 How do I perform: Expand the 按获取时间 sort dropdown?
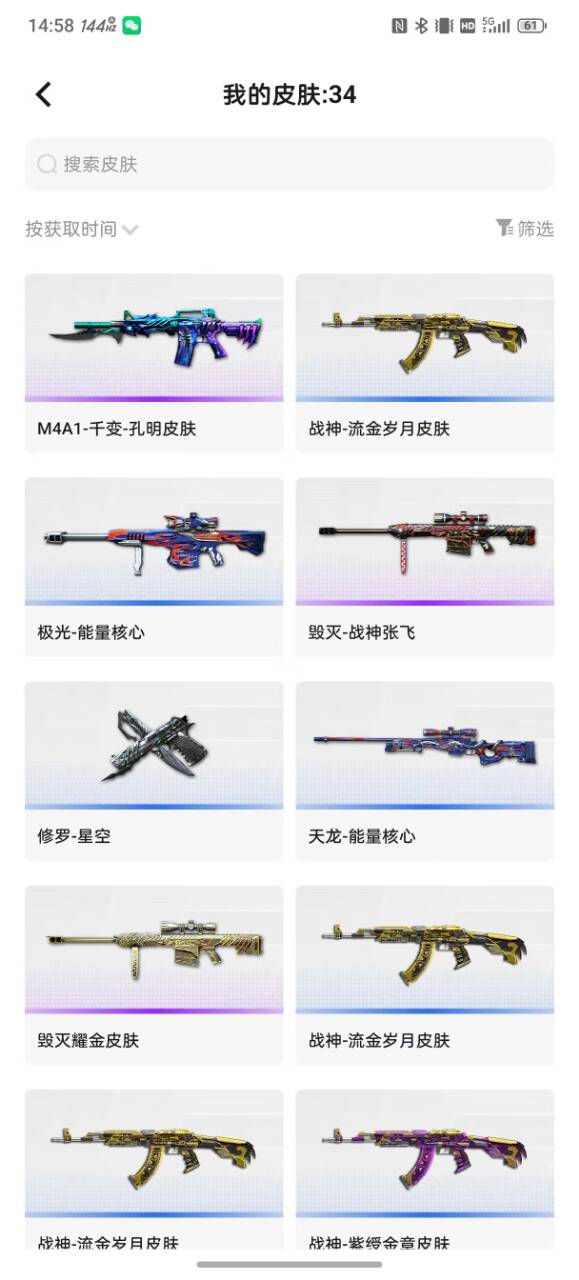(81, 229)
